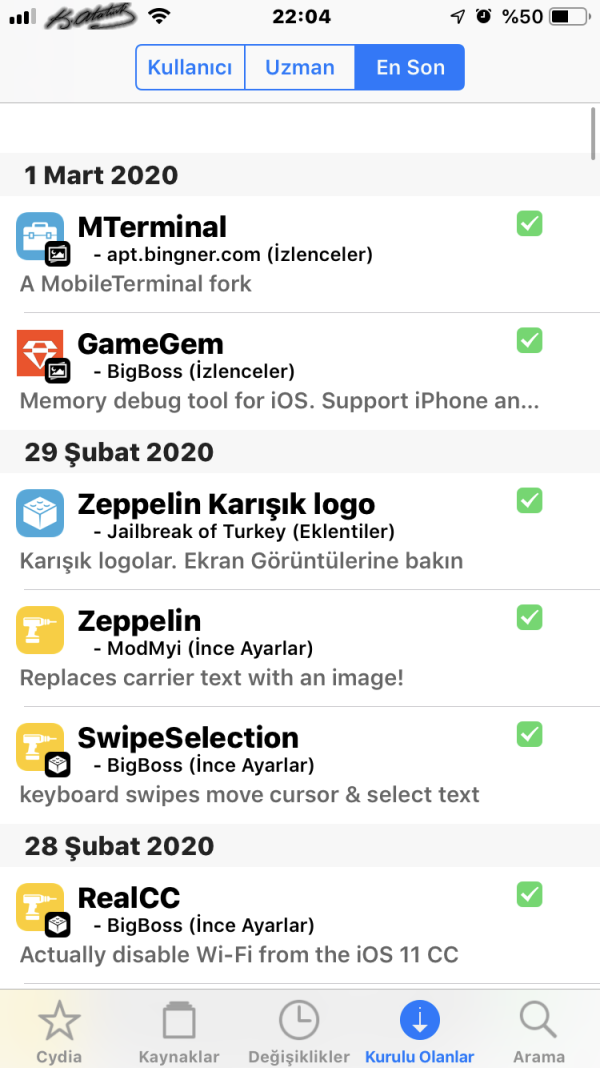600x1068 pixels.
Task: Show RealCC package details
Action: 280,924
